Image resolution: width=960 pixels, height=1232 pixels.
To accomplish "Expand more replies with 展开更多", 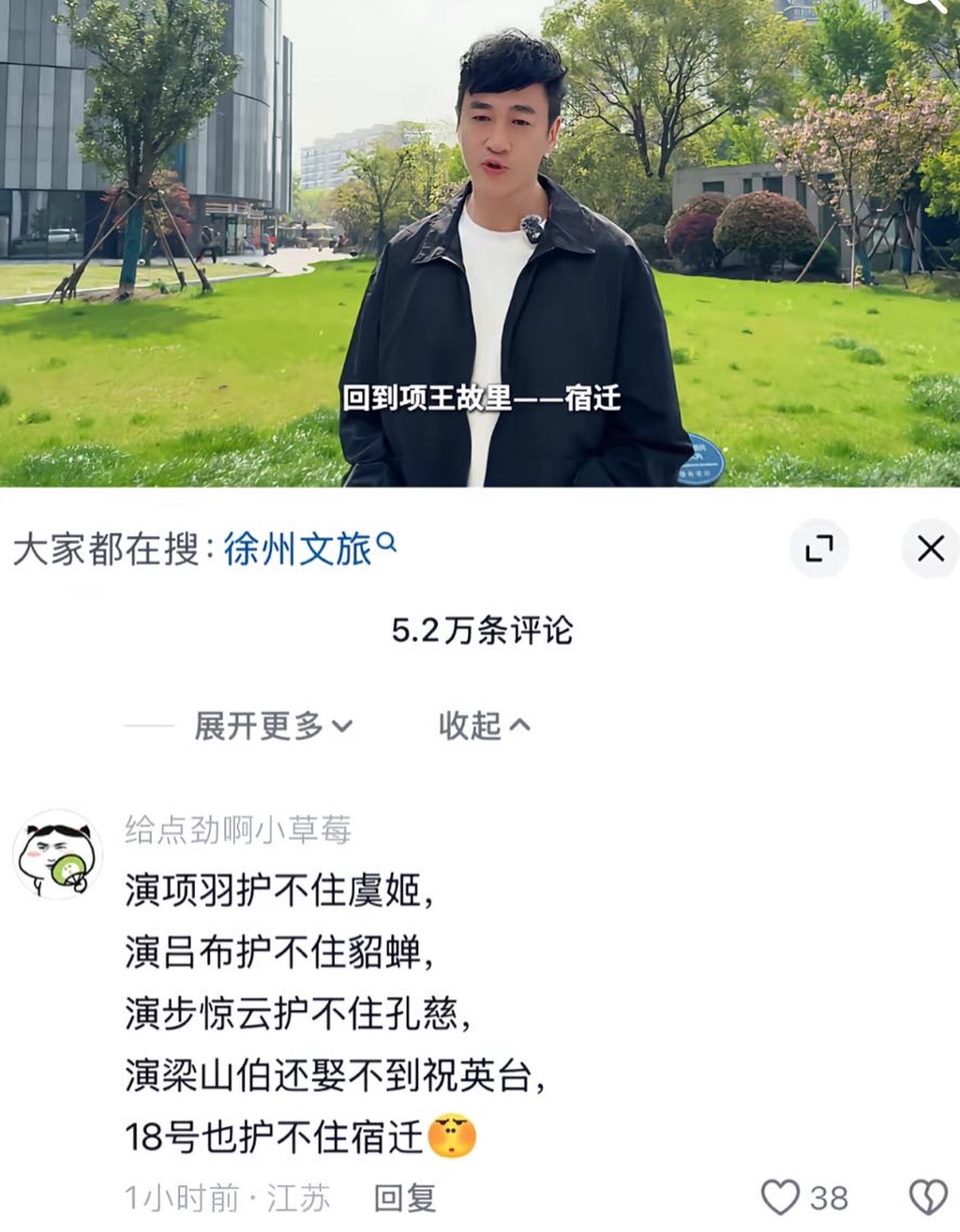I will [272, 726].
